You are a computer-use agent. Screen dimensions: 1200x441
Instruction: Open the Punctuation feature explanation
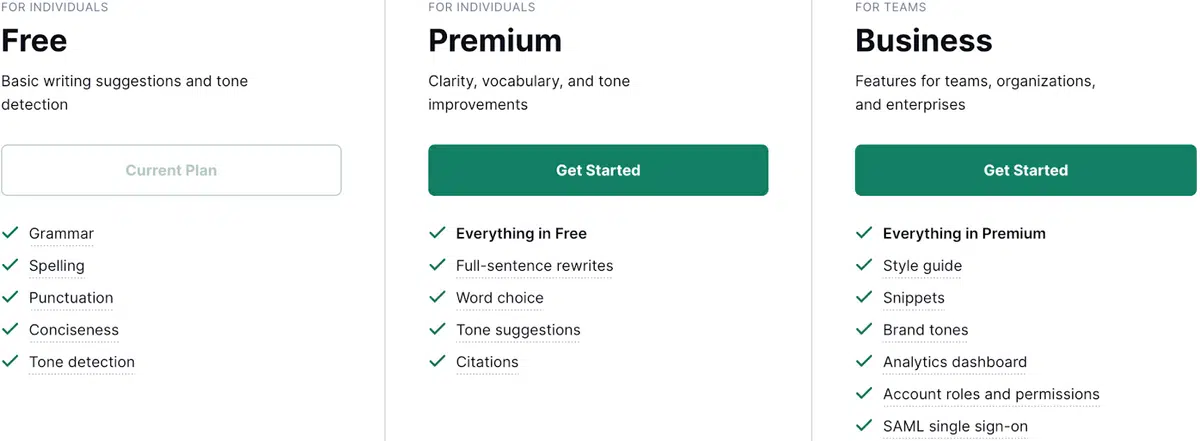pos(71,298)
